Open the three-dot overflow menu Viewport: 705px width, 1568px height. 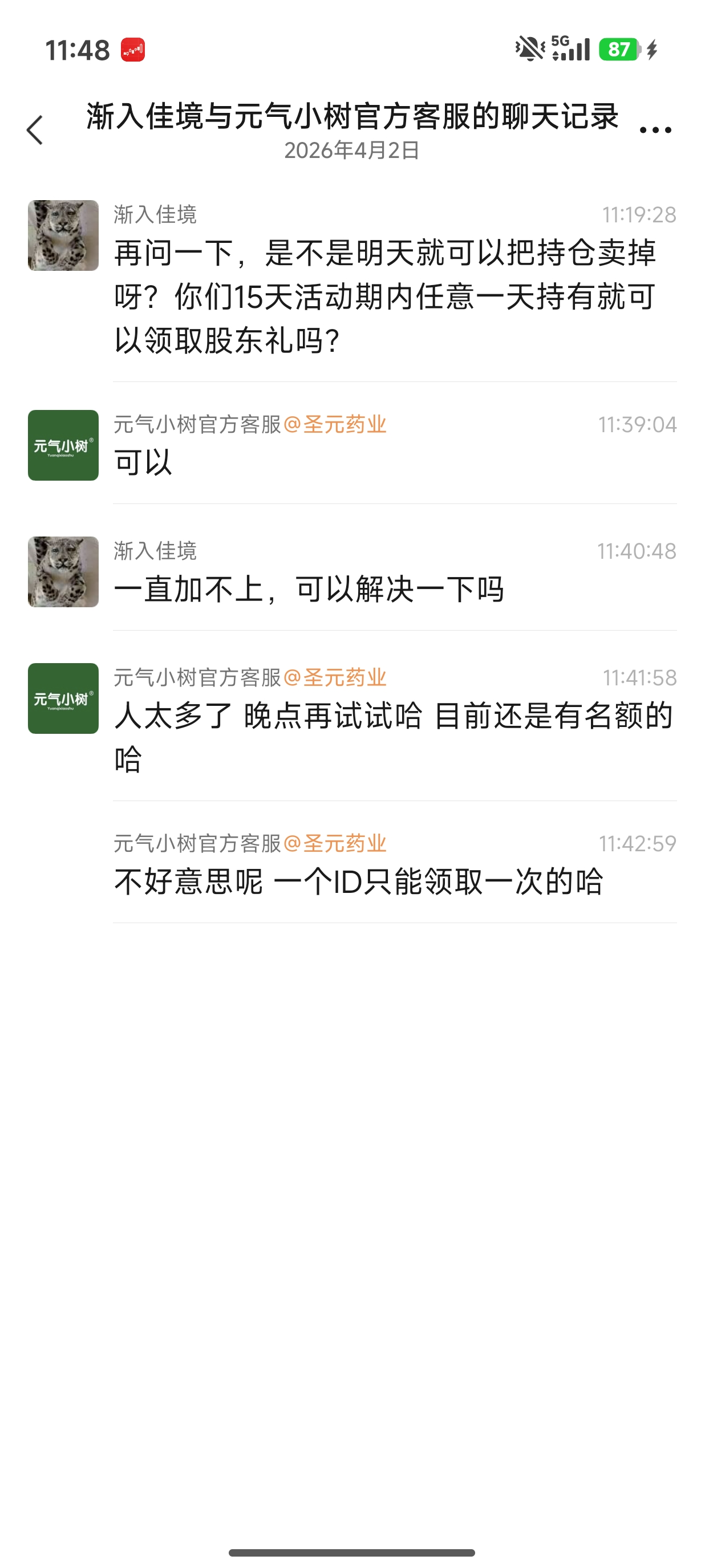(x=655, y=129)
